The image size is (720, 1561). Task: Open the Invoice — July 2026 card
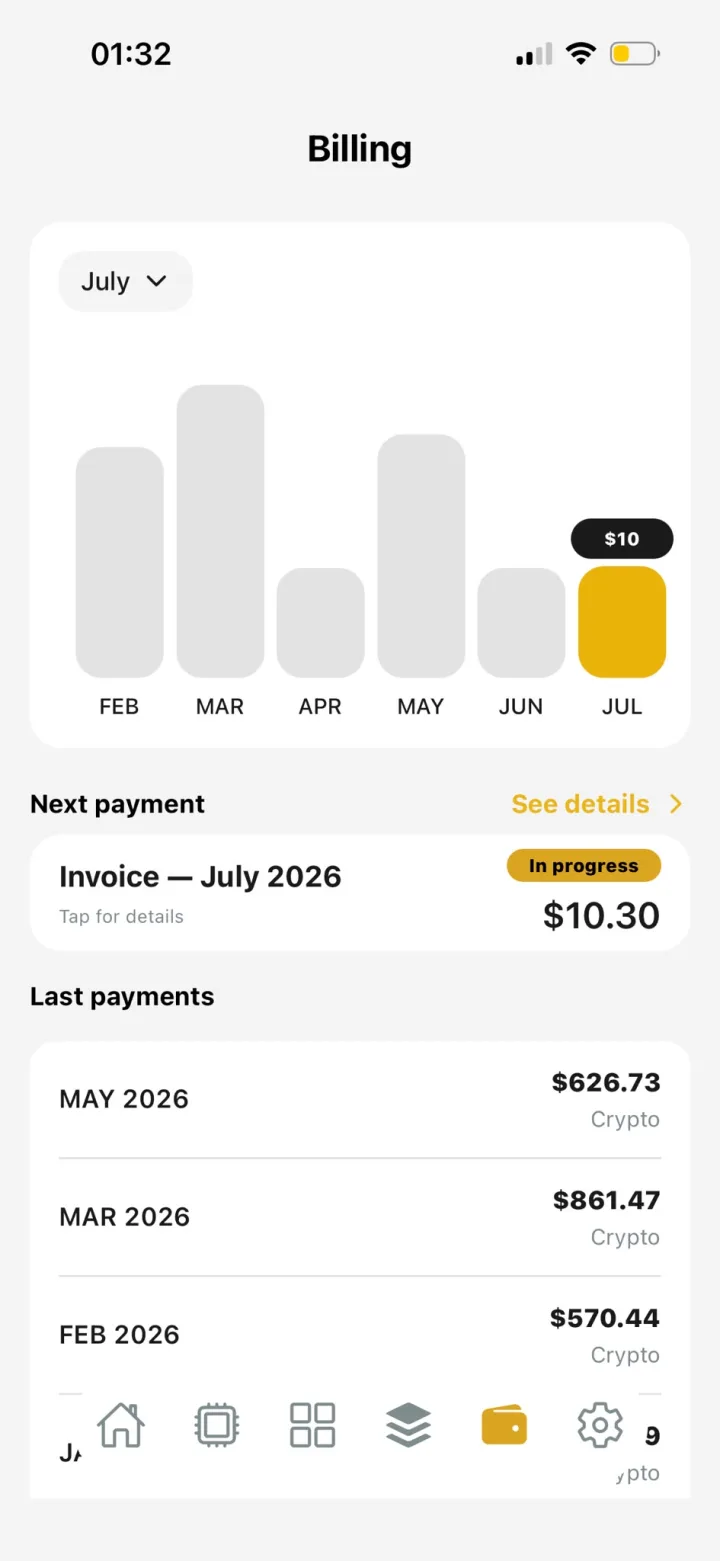click(x=360, y=892)
